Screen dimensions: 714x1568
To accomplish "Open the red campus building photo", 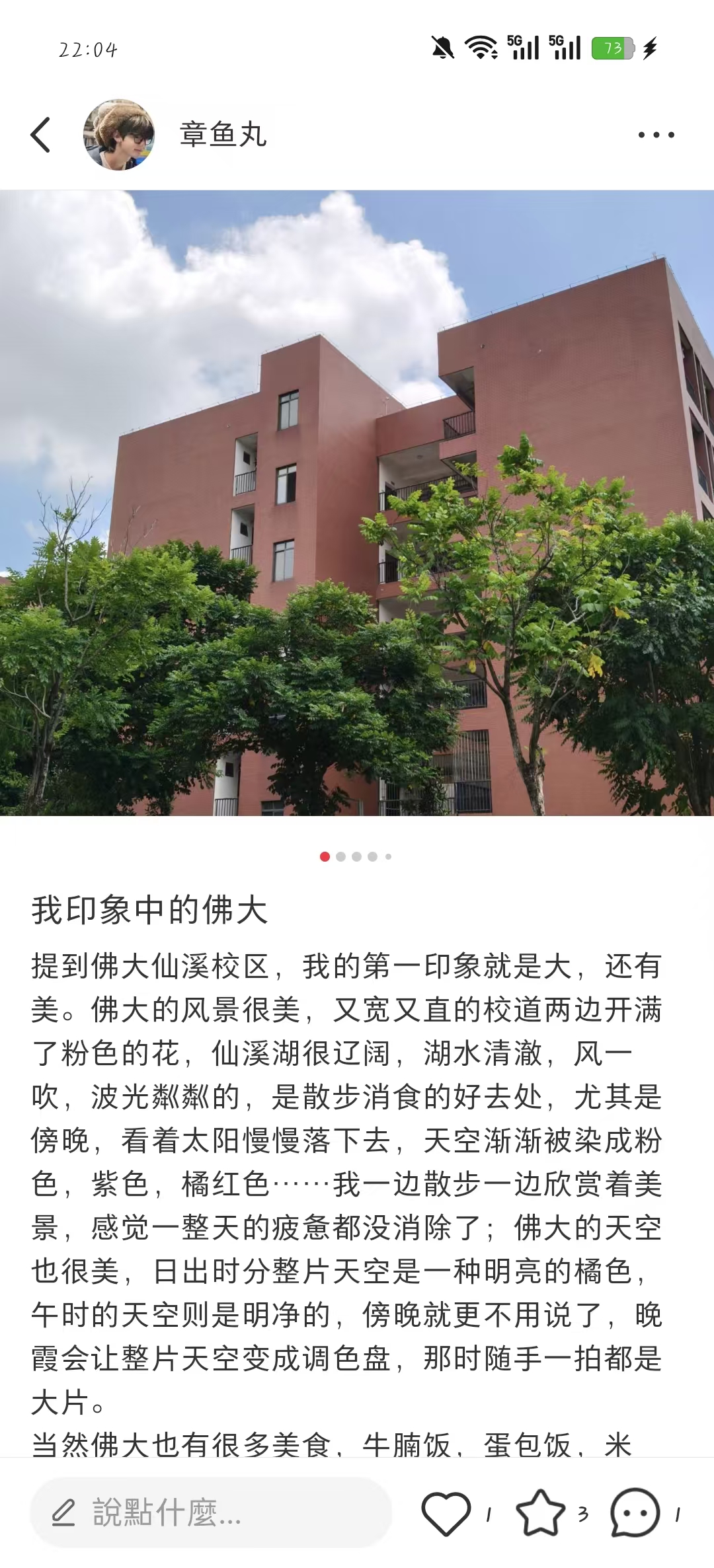I will pyautogui.click(x=357, y=503).
